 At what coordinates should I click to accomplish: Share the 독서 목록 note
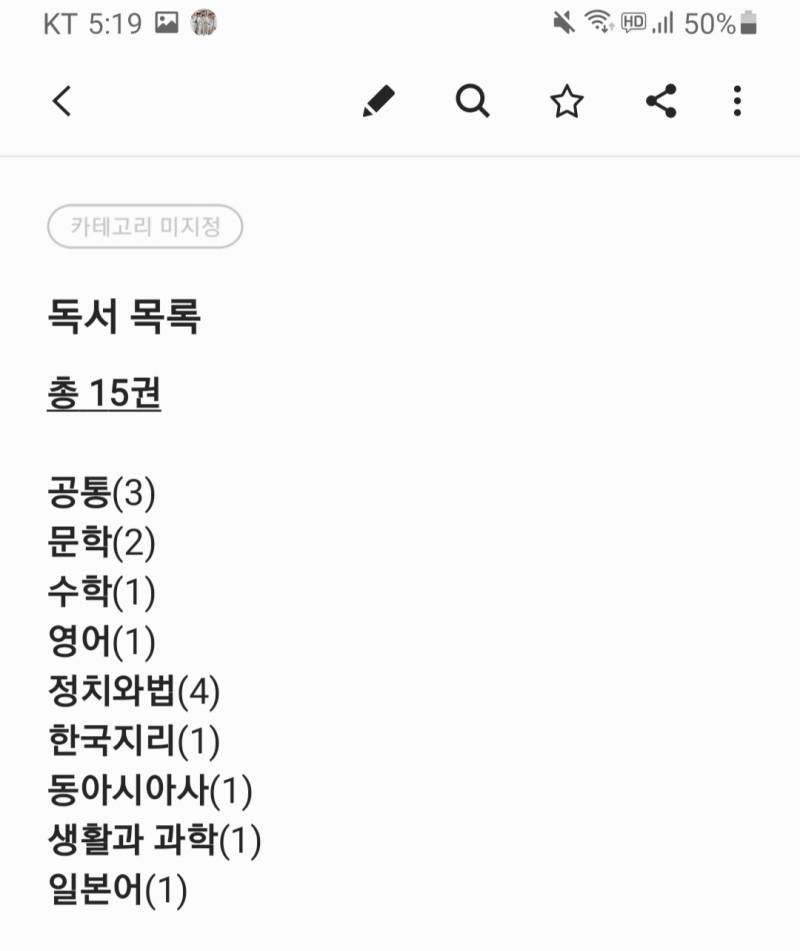coord(661,100)
